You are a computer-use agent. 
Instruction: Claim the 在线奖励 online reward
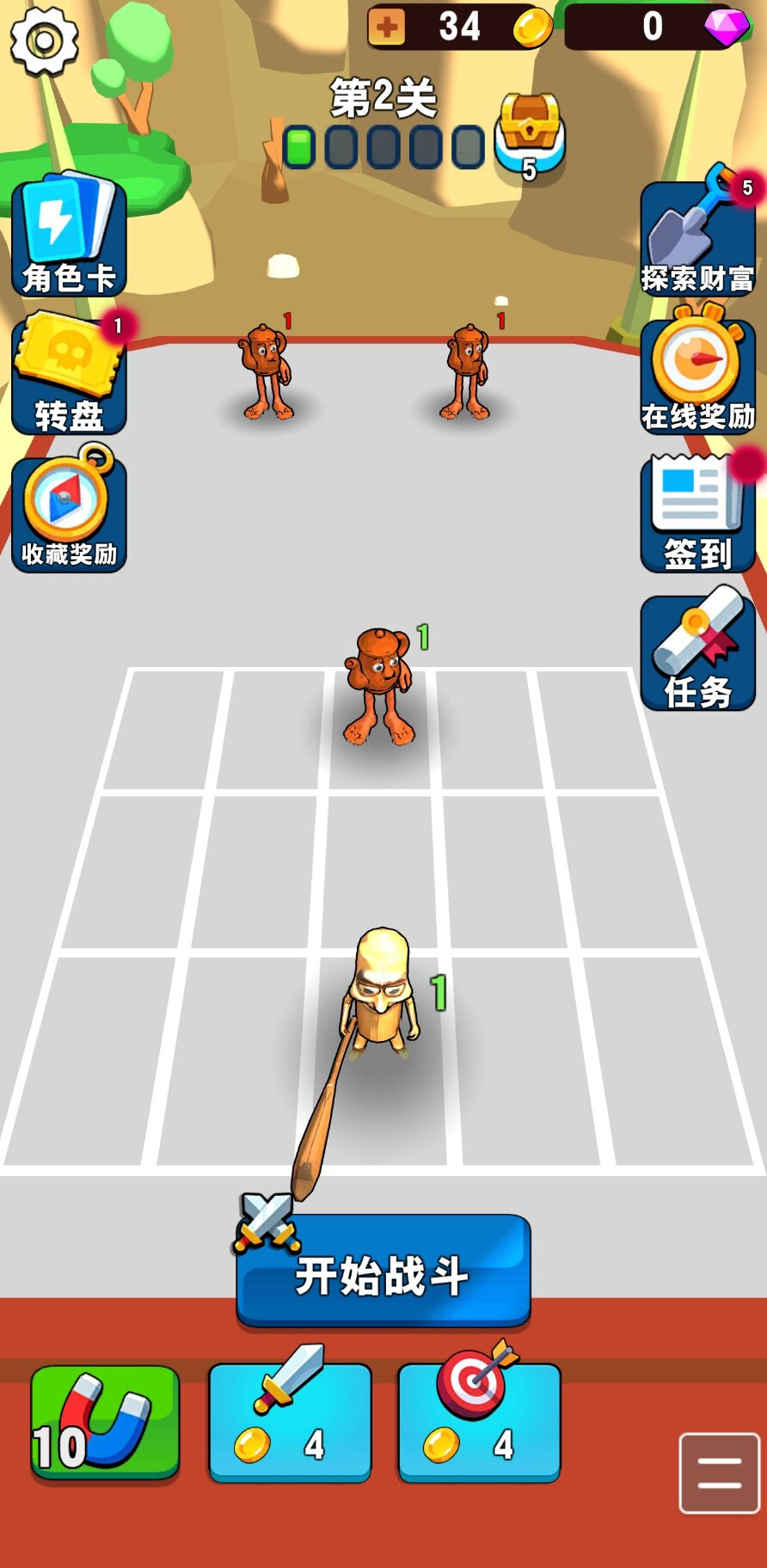pos(697,376)
